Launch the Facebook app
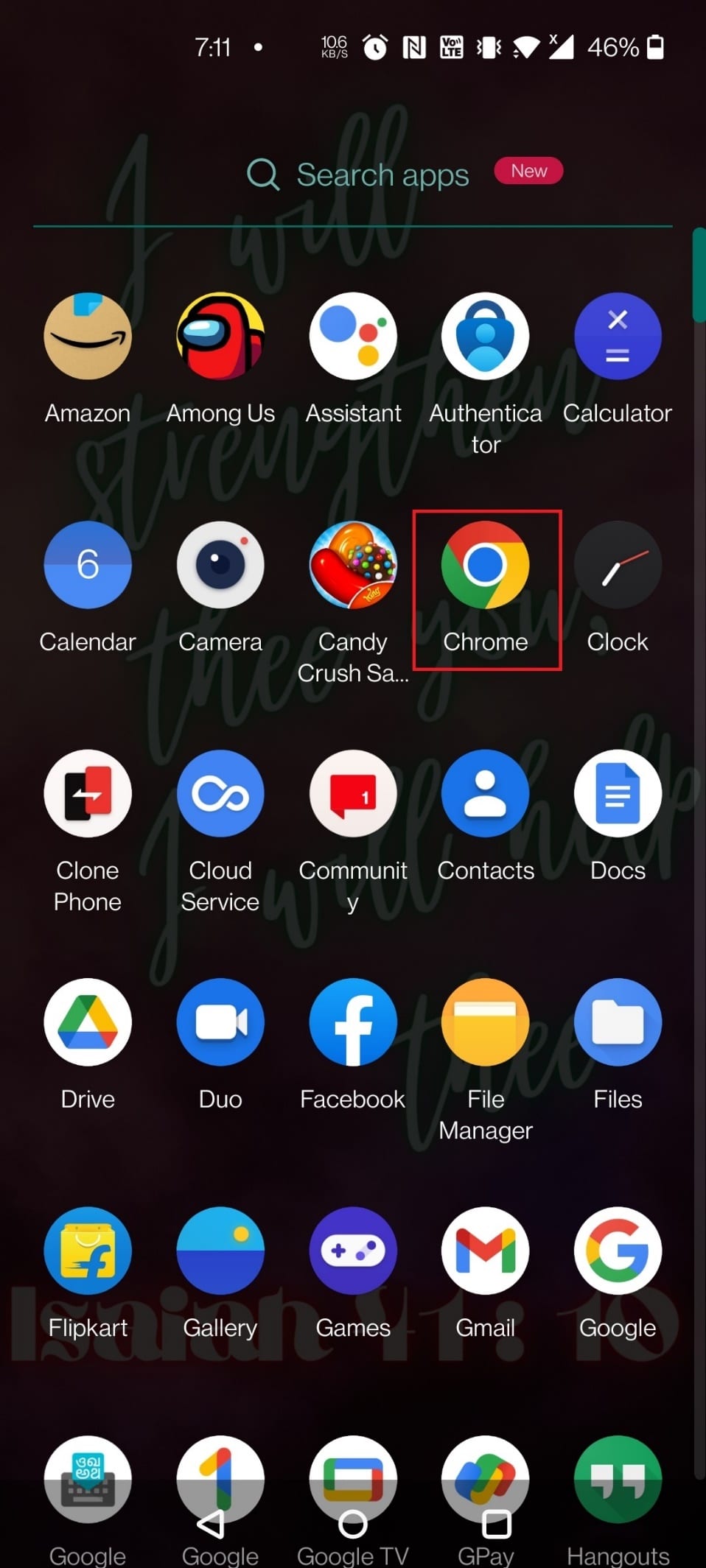Screen dimensions: 706x1568 (353, 1022)
